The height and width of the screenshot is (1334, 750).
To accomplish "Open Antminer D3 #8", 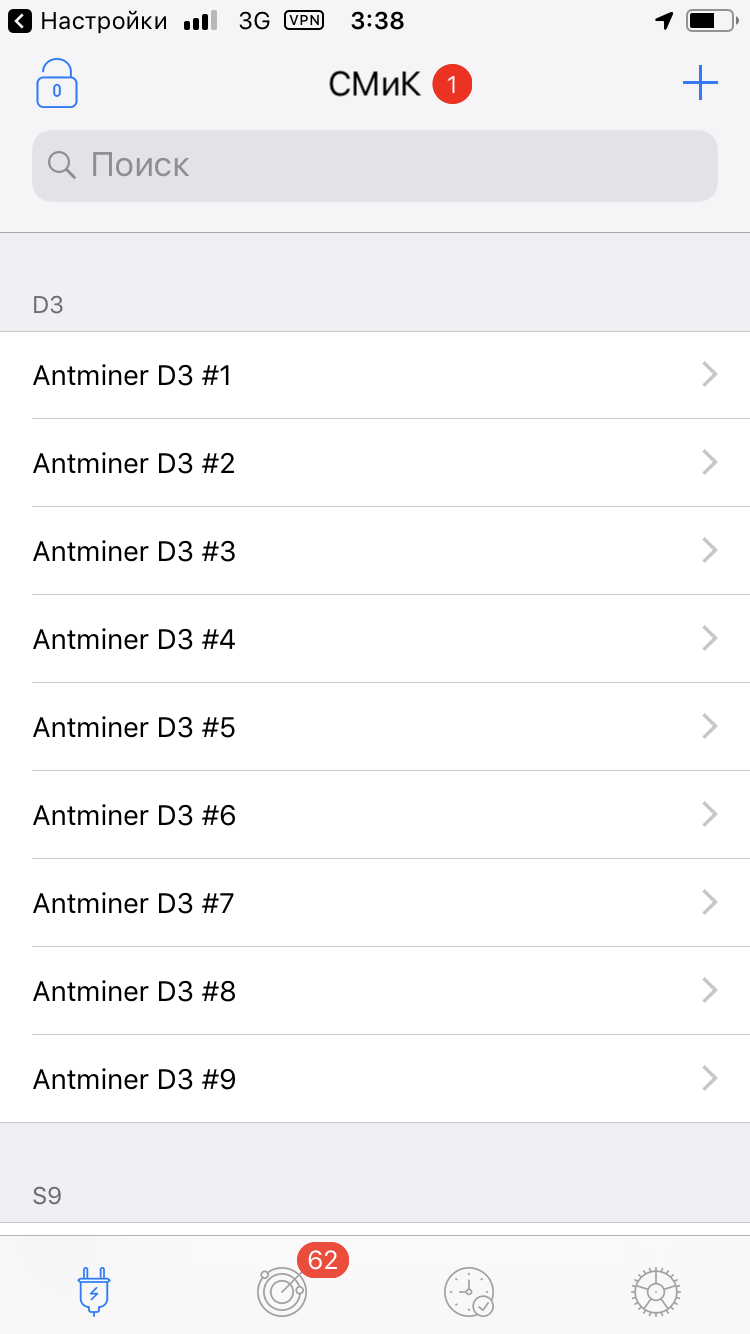I will click(375, 991).
